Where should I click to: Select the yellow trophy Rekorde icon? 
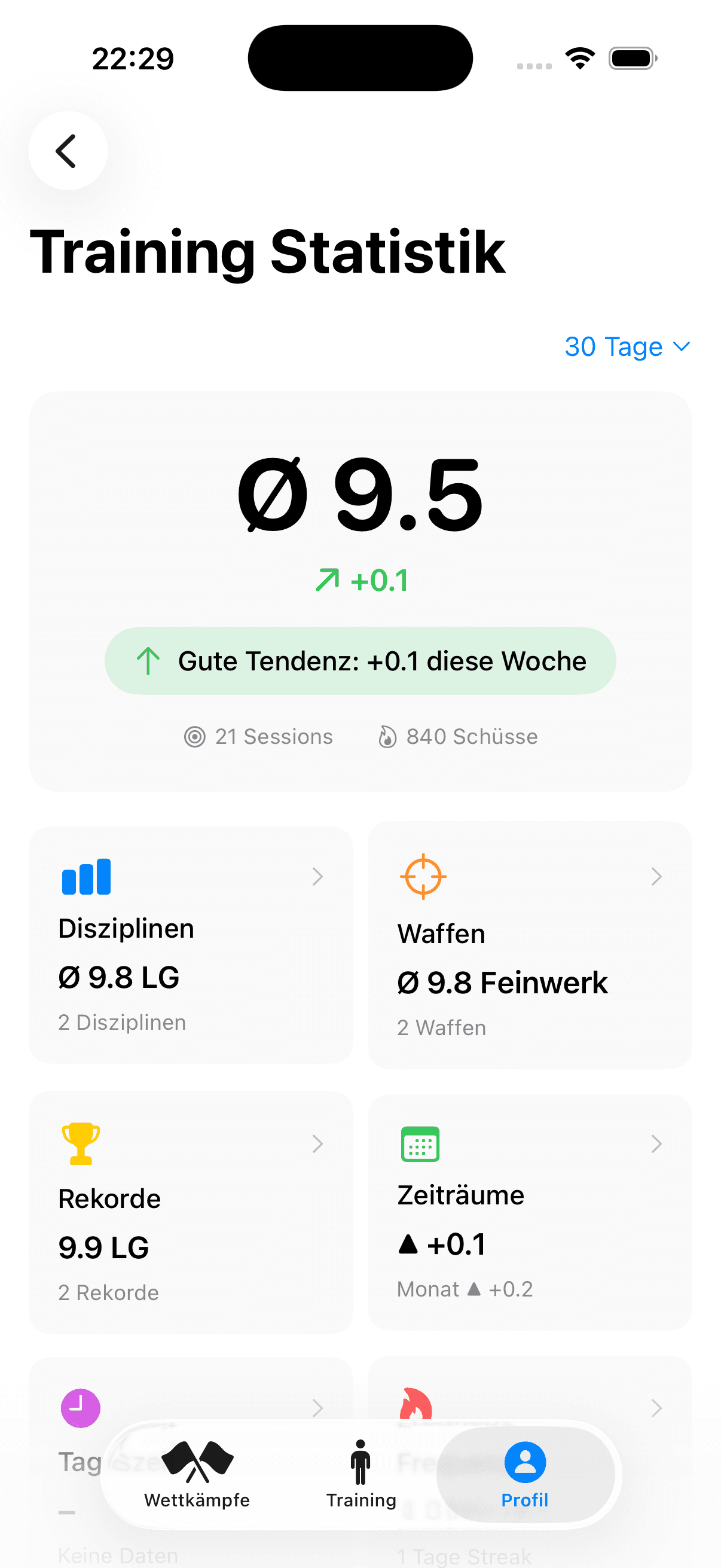[x=80, y=1143]
